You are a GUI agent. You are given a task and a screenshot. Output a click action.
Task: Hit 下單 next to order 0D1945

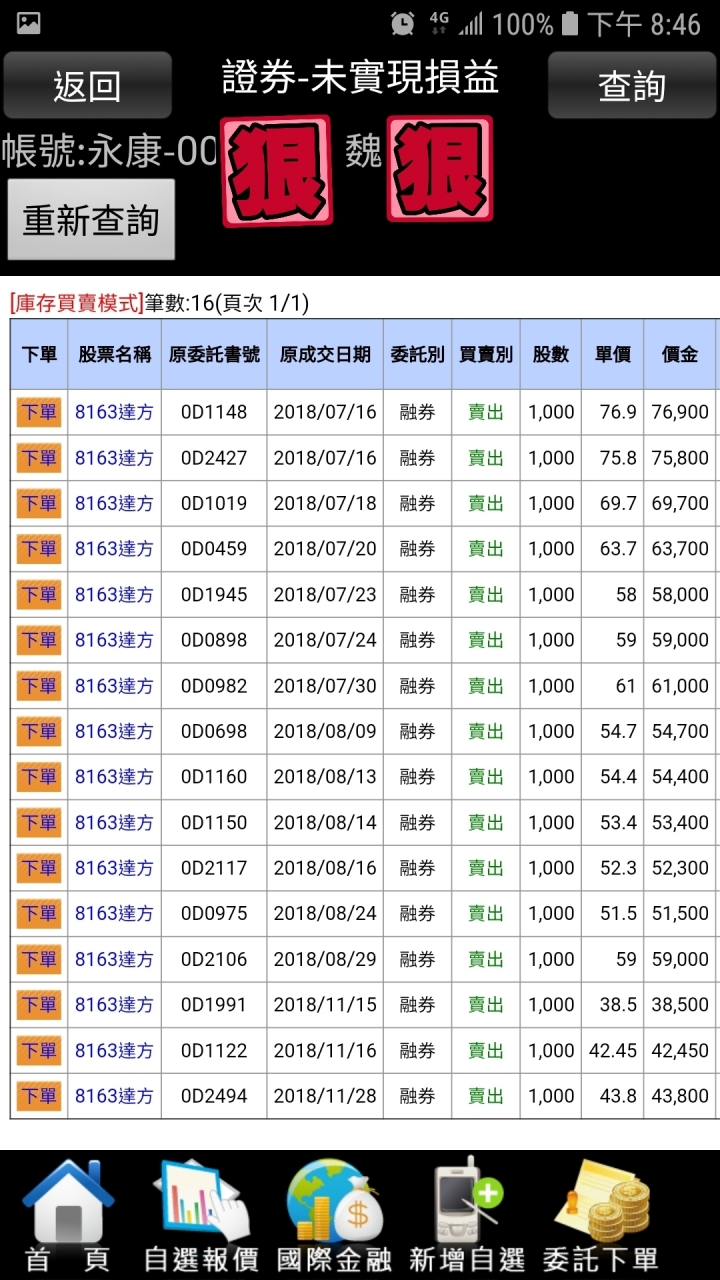coord(39,595)
